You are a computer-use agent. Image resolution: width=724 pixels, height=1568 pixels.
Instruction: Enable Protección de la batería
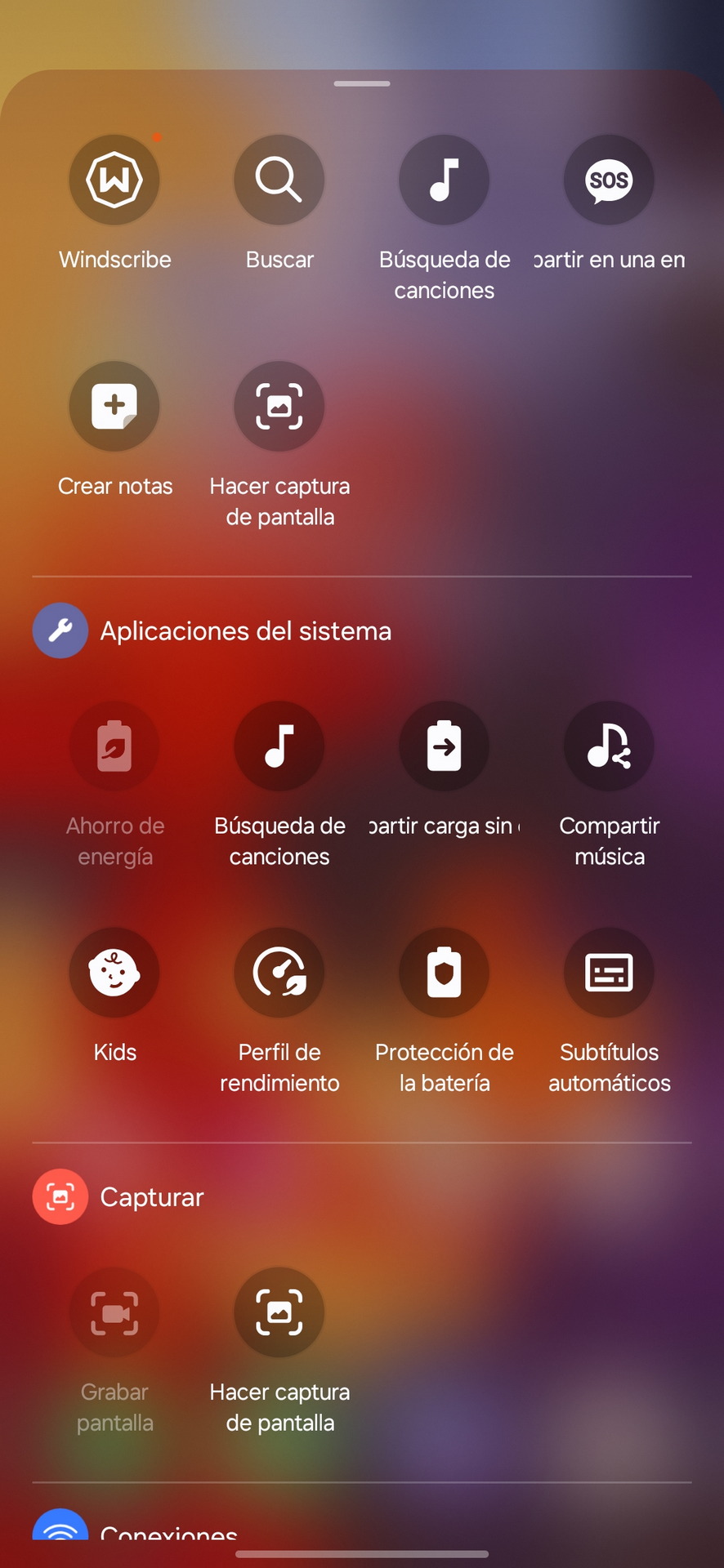coord(445,973)
